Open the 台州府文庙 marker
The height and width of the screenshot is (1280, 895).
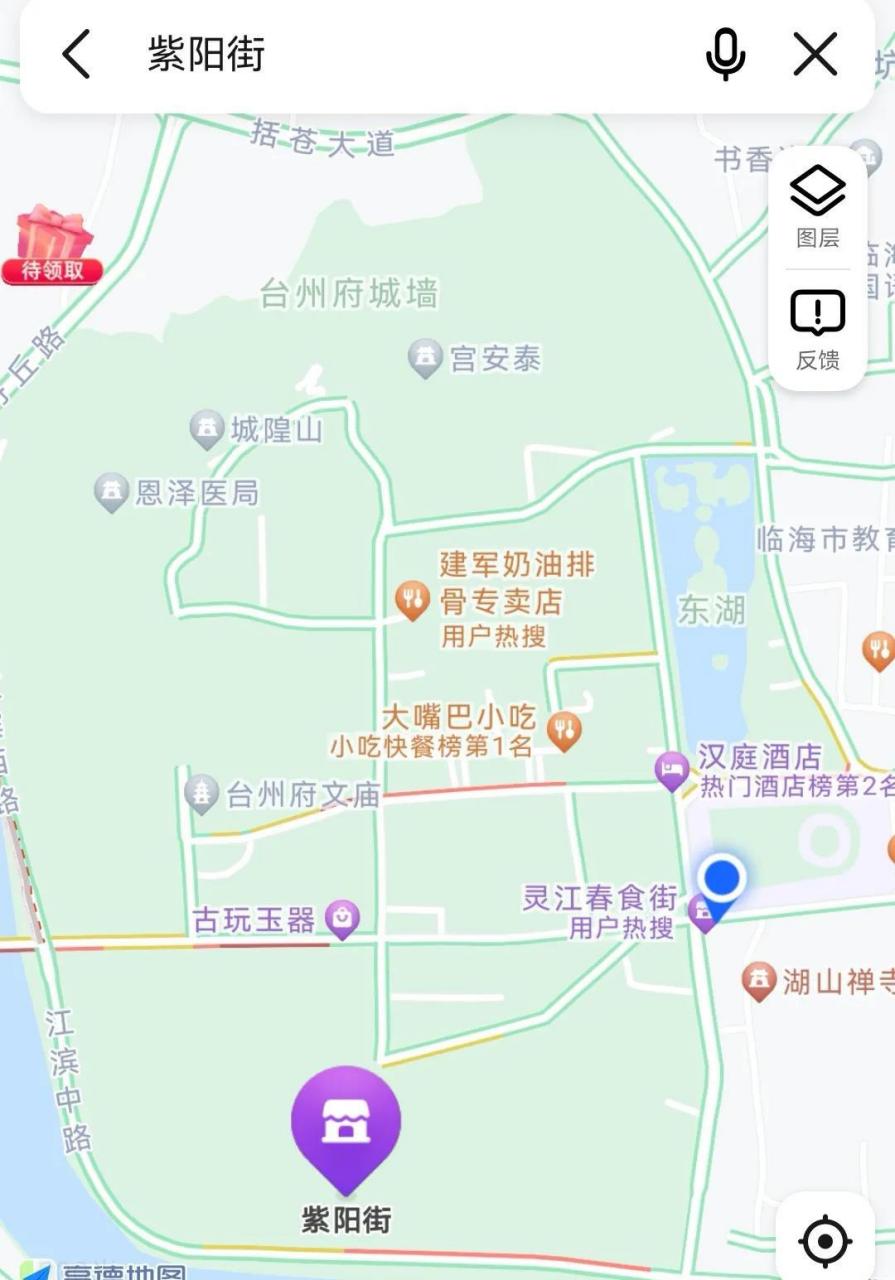click(x=204, y=793)
